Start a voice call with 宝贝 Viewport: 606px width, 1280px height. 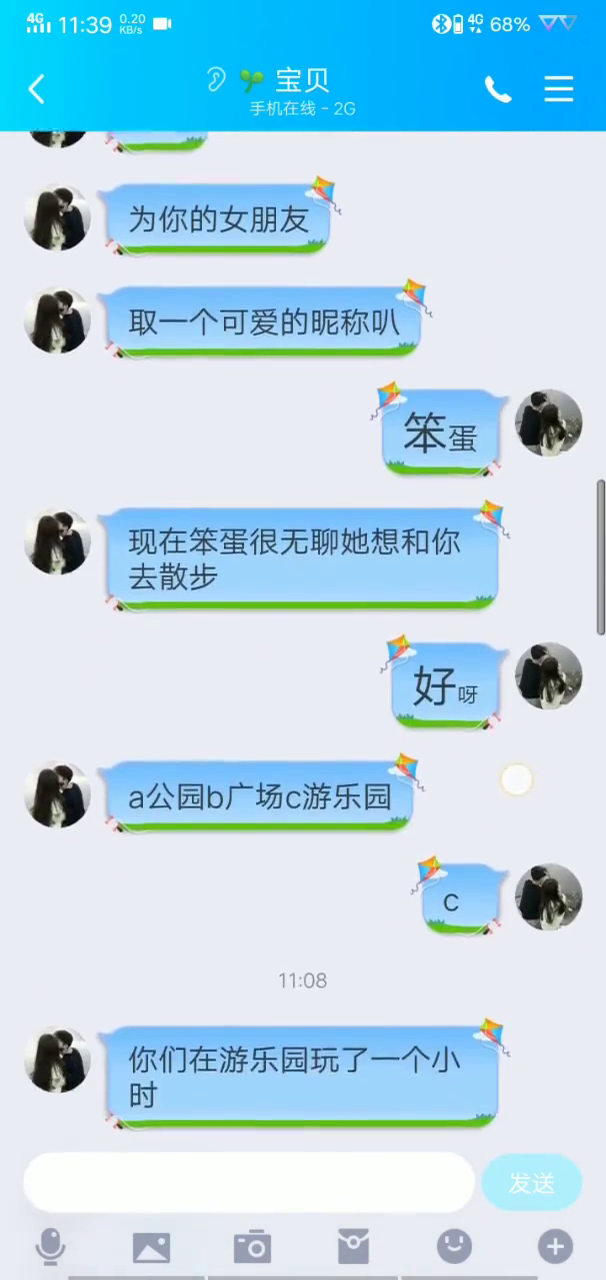point(497,89)
